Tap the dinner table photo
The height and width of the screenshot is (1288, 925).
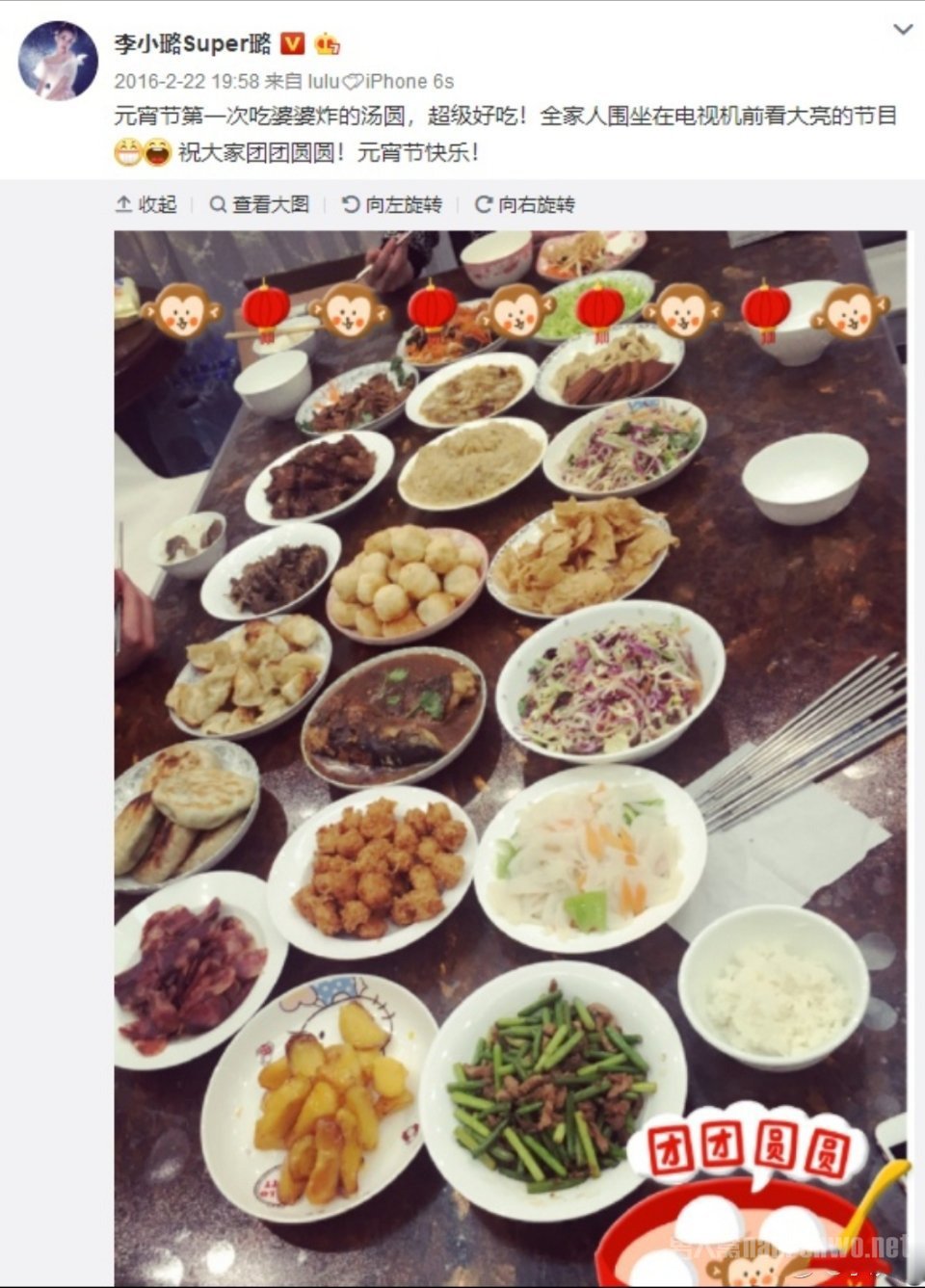(x=510, y=751)
